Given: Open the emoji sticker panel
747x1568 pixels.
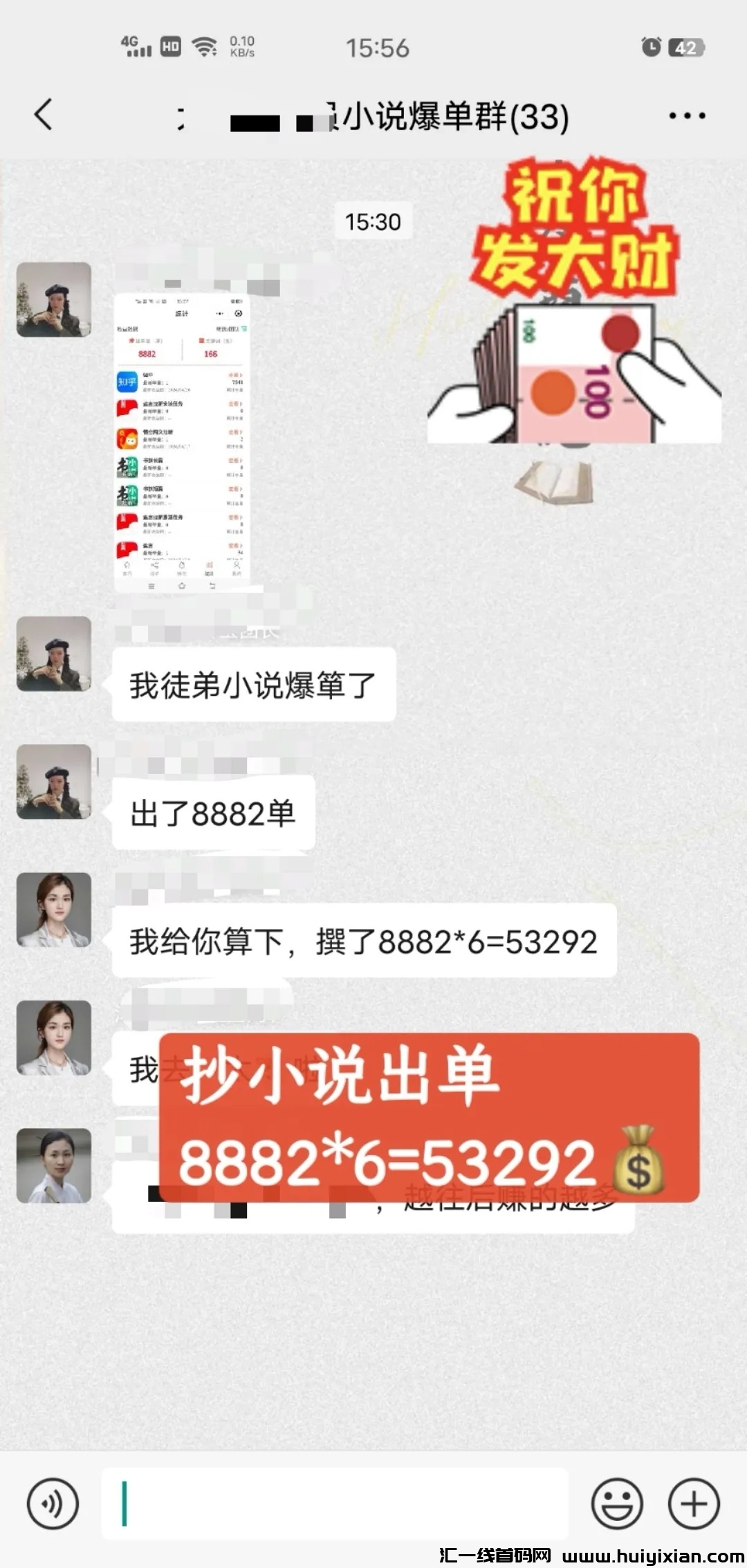Looking at the screenshot, I should click(x=617, y=1503).
